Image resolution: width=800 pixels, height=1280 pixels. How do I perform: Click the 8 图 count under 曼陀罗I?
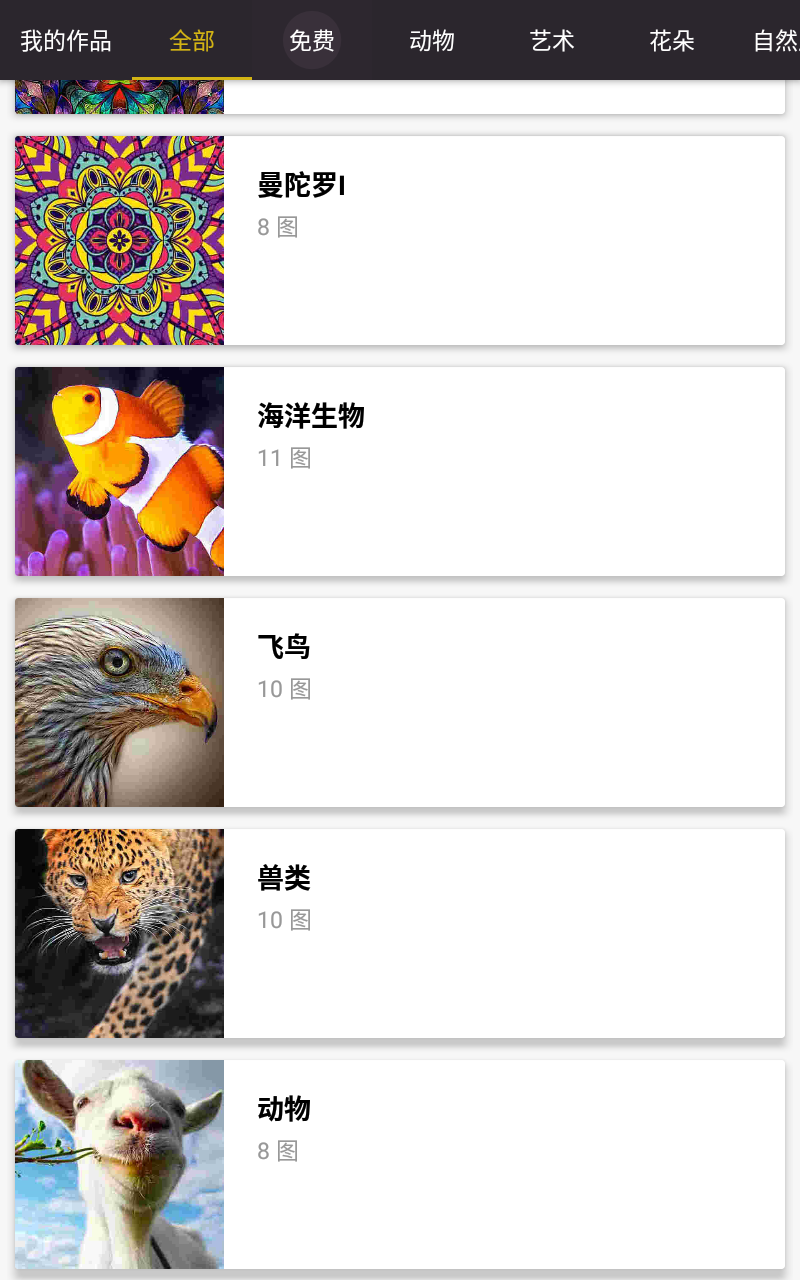(x=277, y=227)
